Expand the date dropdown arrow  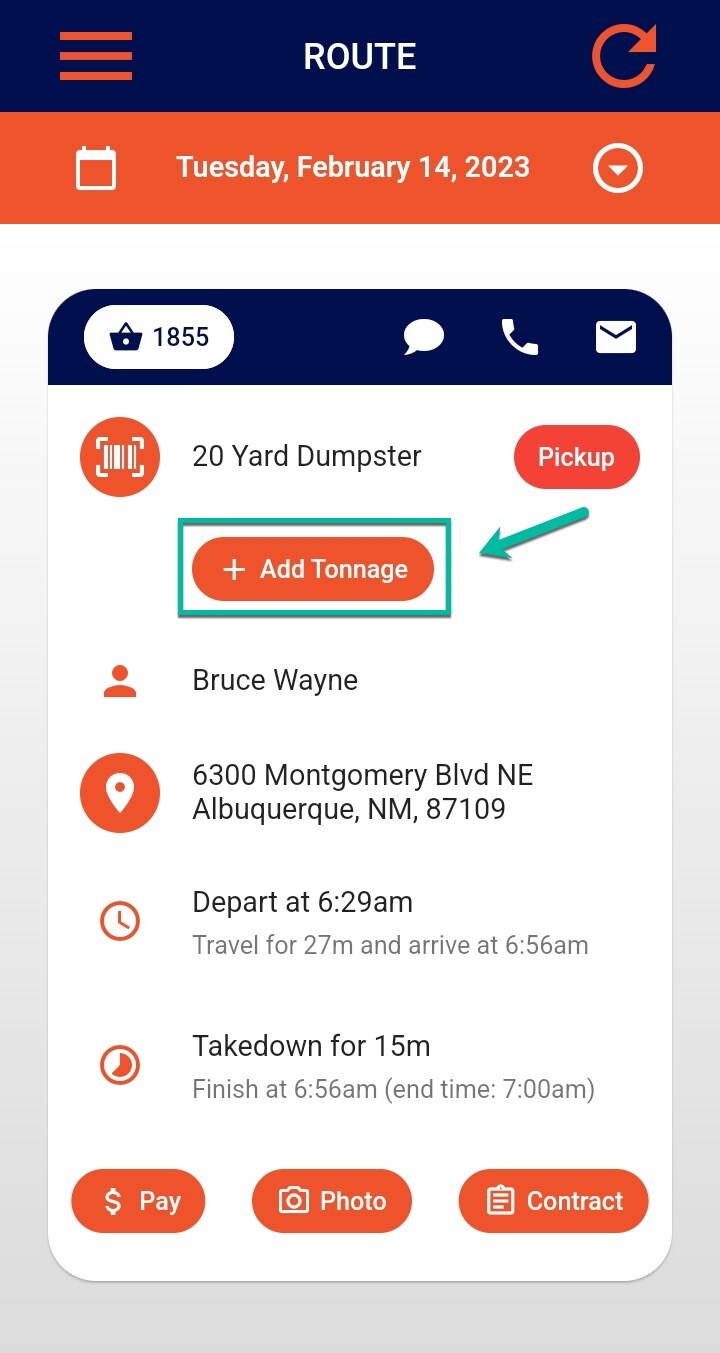[618, 168]
